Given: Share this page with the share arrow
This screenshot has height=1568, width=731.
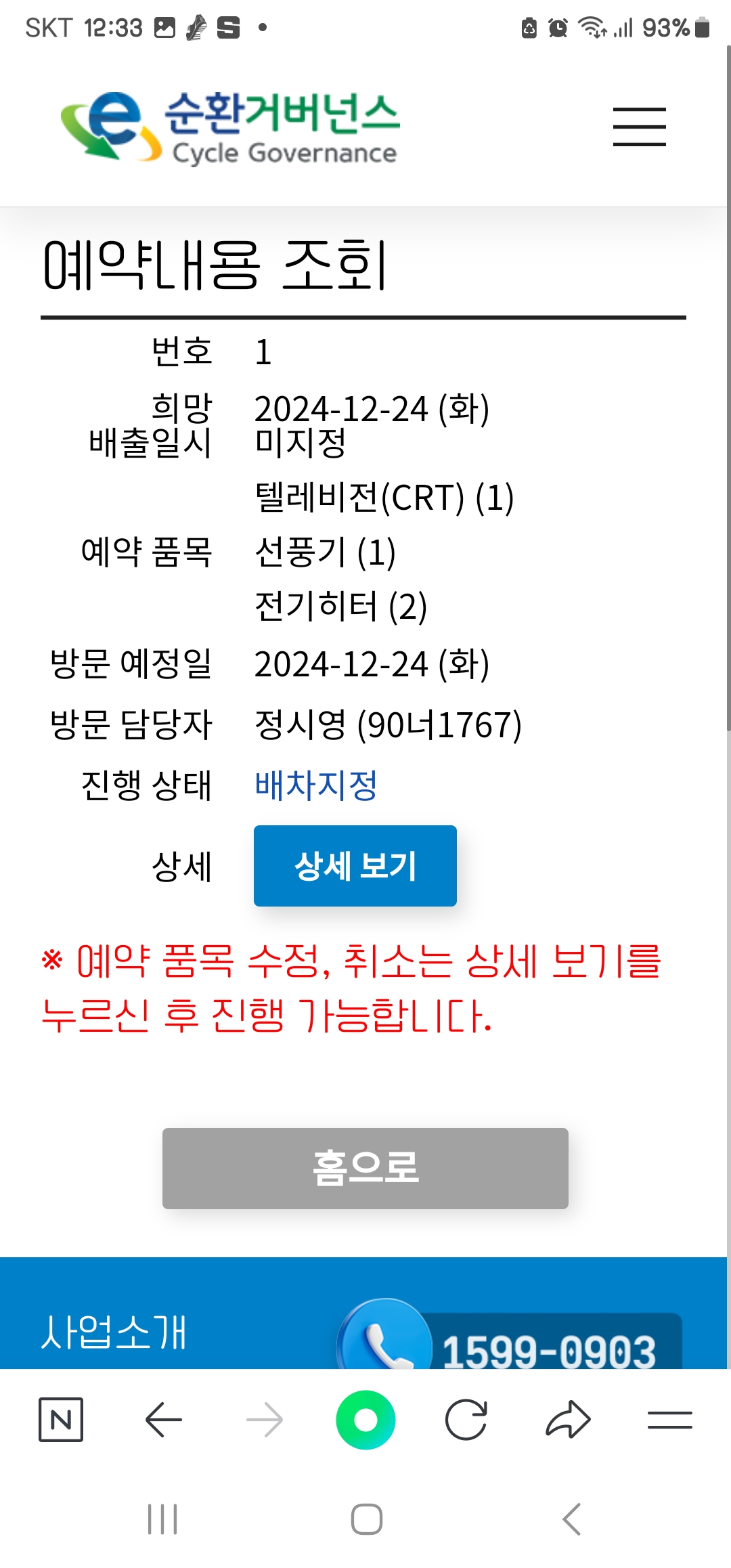Looking at the screenshot, I should [x=568, y=1419].
